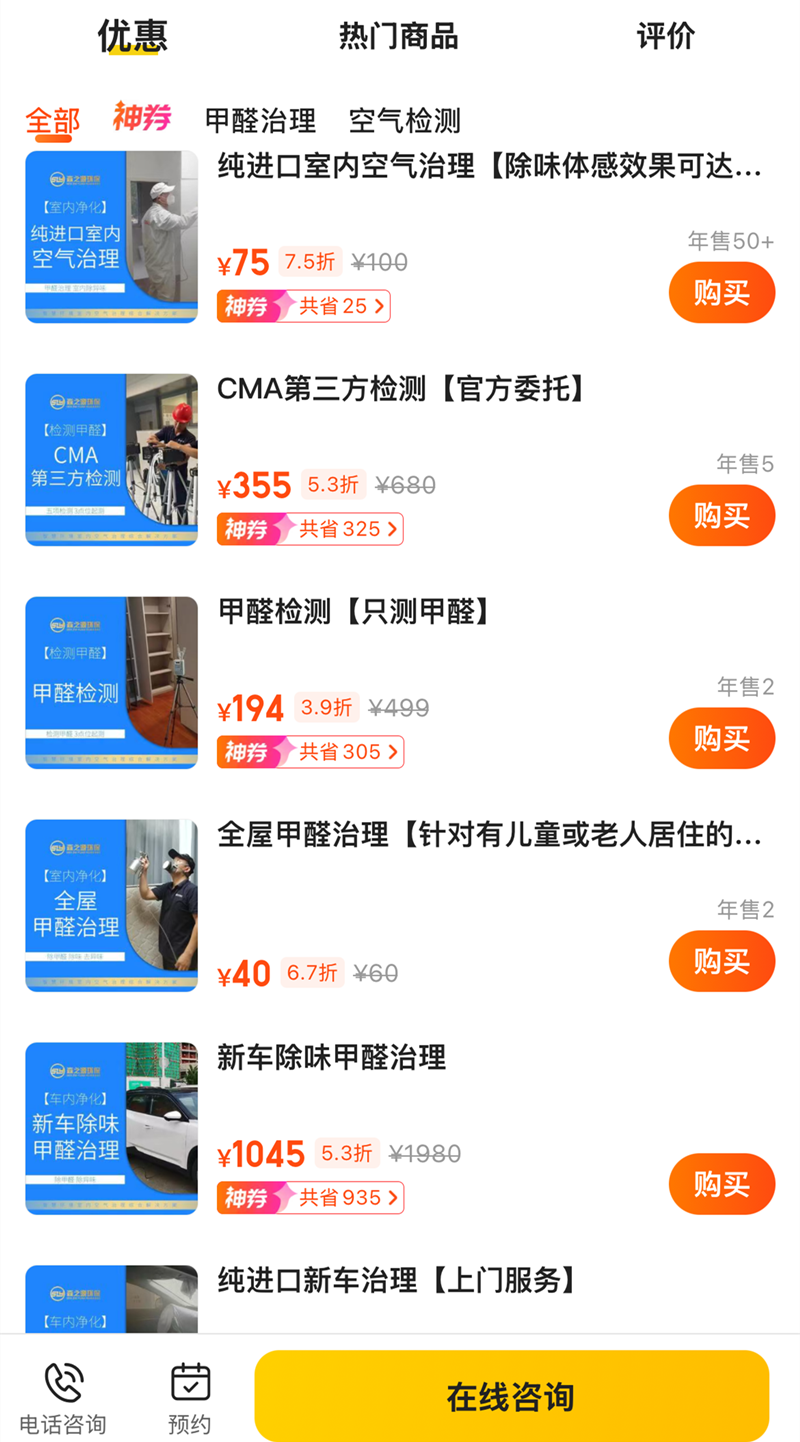Start an 在线咨询 chat
The height and width of the screenshot is (1442, 800).
click(x=511, y=1396)
